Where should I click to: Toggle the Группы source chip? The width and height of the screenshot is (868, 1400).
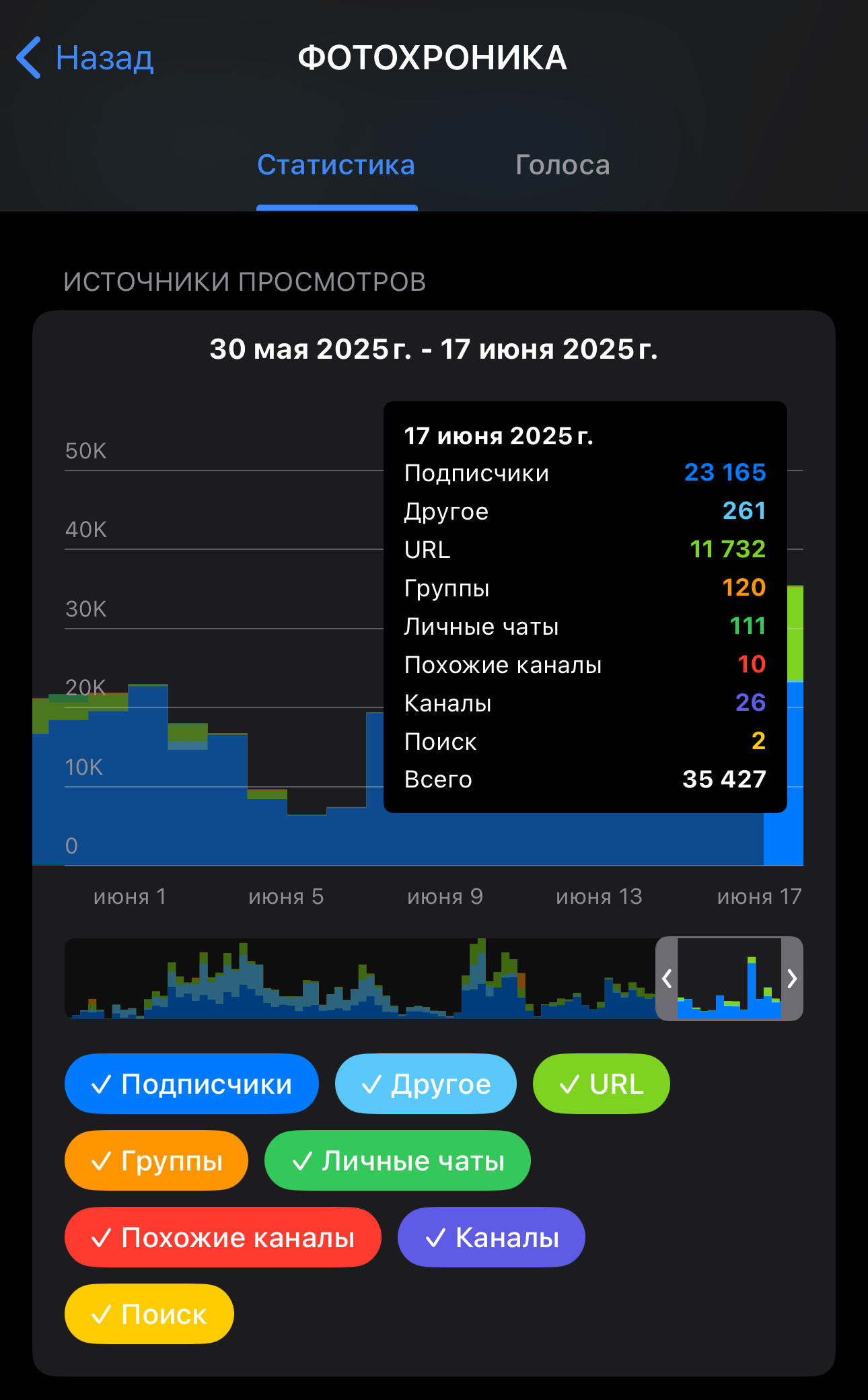[156, 1160]
